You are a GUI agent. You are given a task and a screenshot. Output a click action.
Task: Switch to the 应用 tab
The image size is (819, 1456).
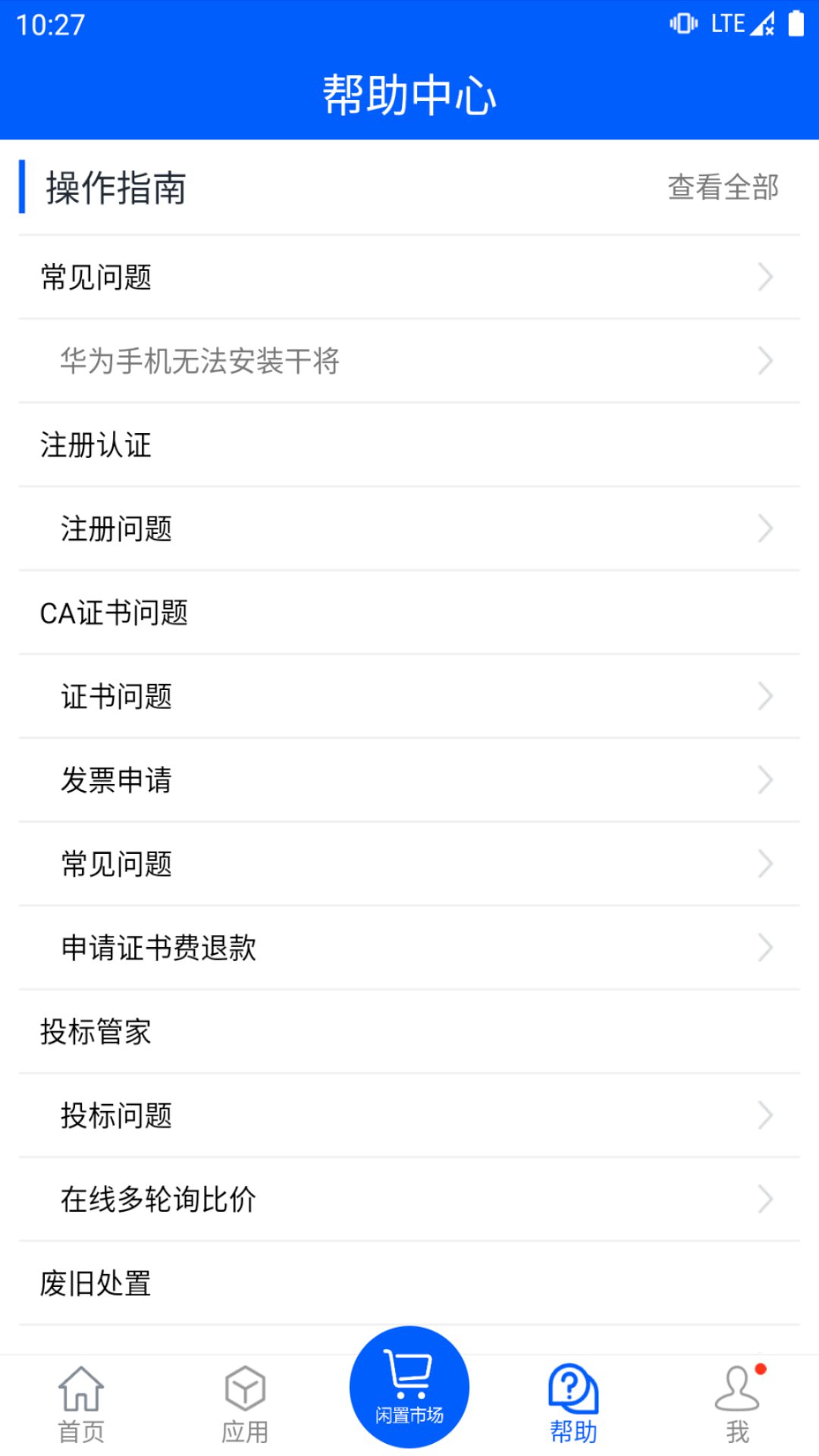tap(245, 1404)
